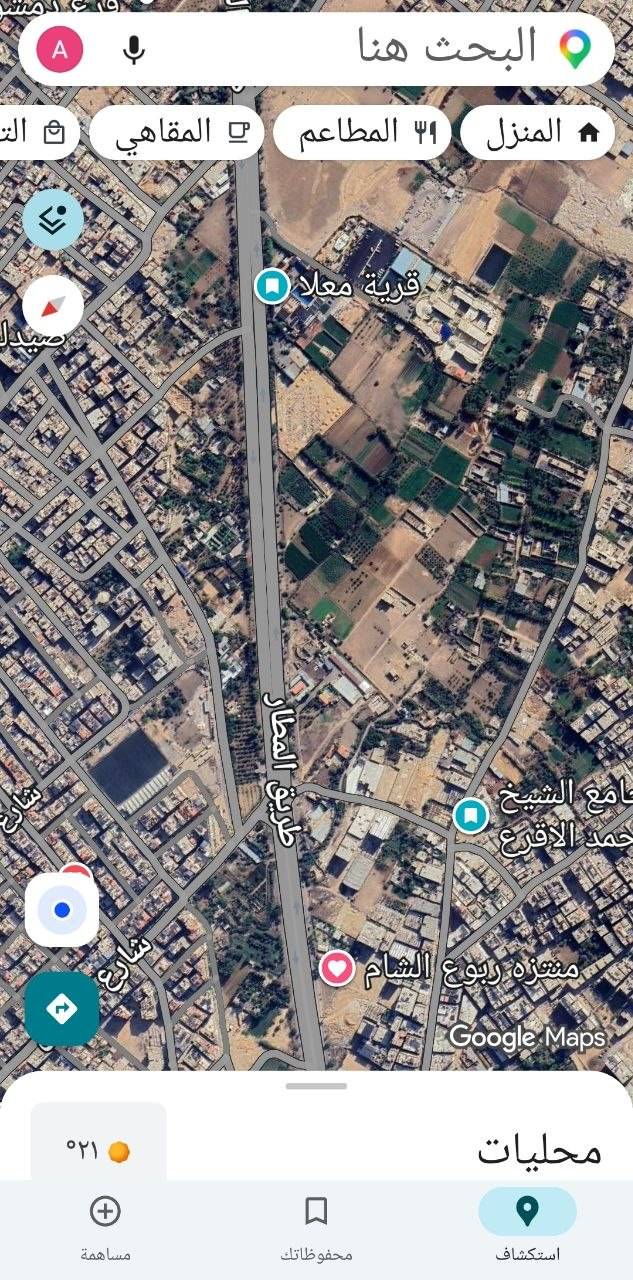The image size is (633, 1280).
Task: Start voice search with the microphone
Action: coord(133,50)
